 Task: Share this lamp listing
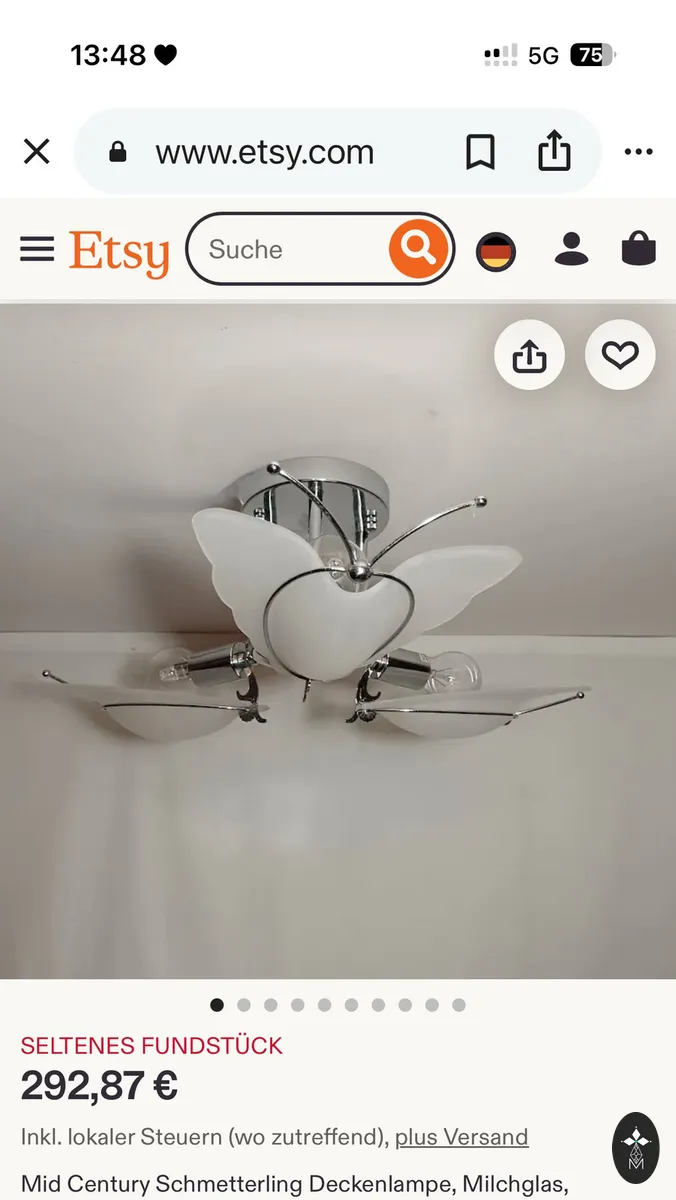pyautogui.click(x=530, y=355)
